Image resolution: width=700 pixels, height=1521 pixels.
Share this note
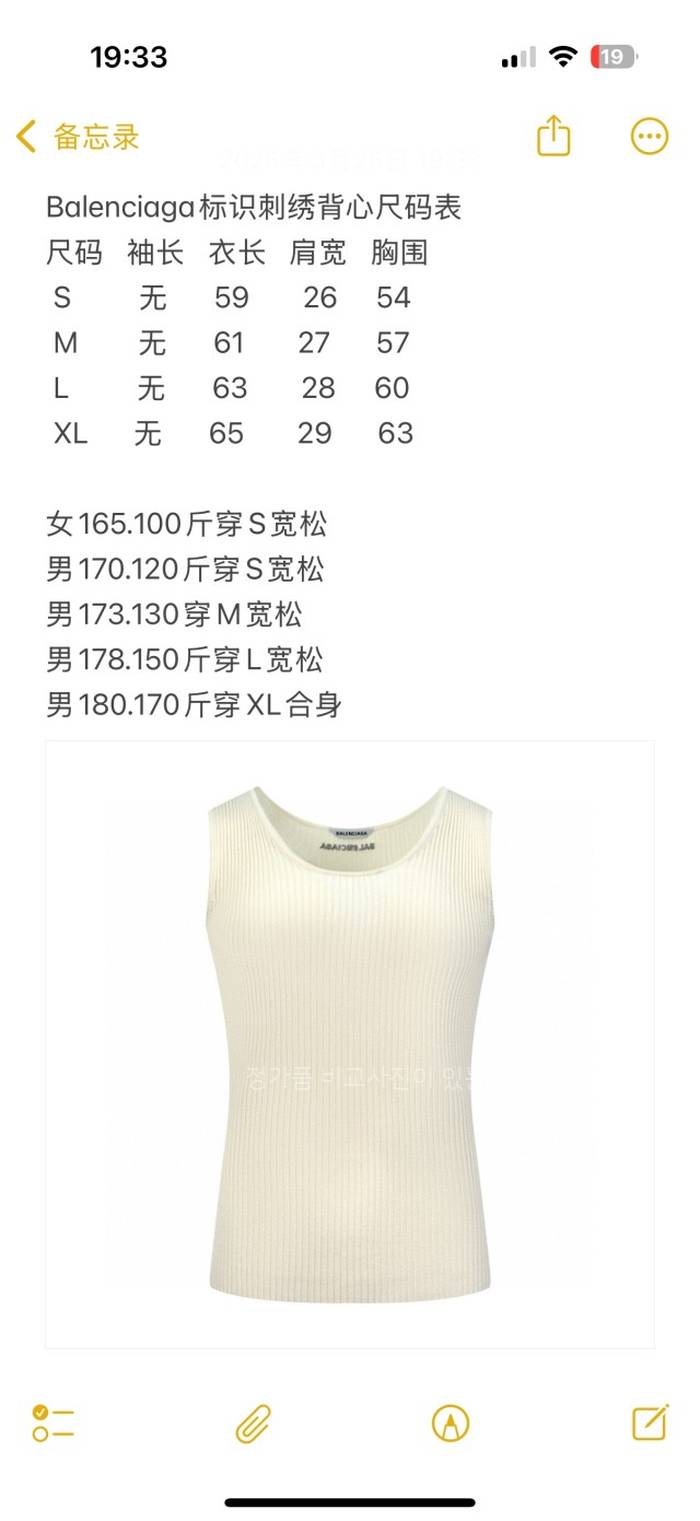(x=553, y=136)
